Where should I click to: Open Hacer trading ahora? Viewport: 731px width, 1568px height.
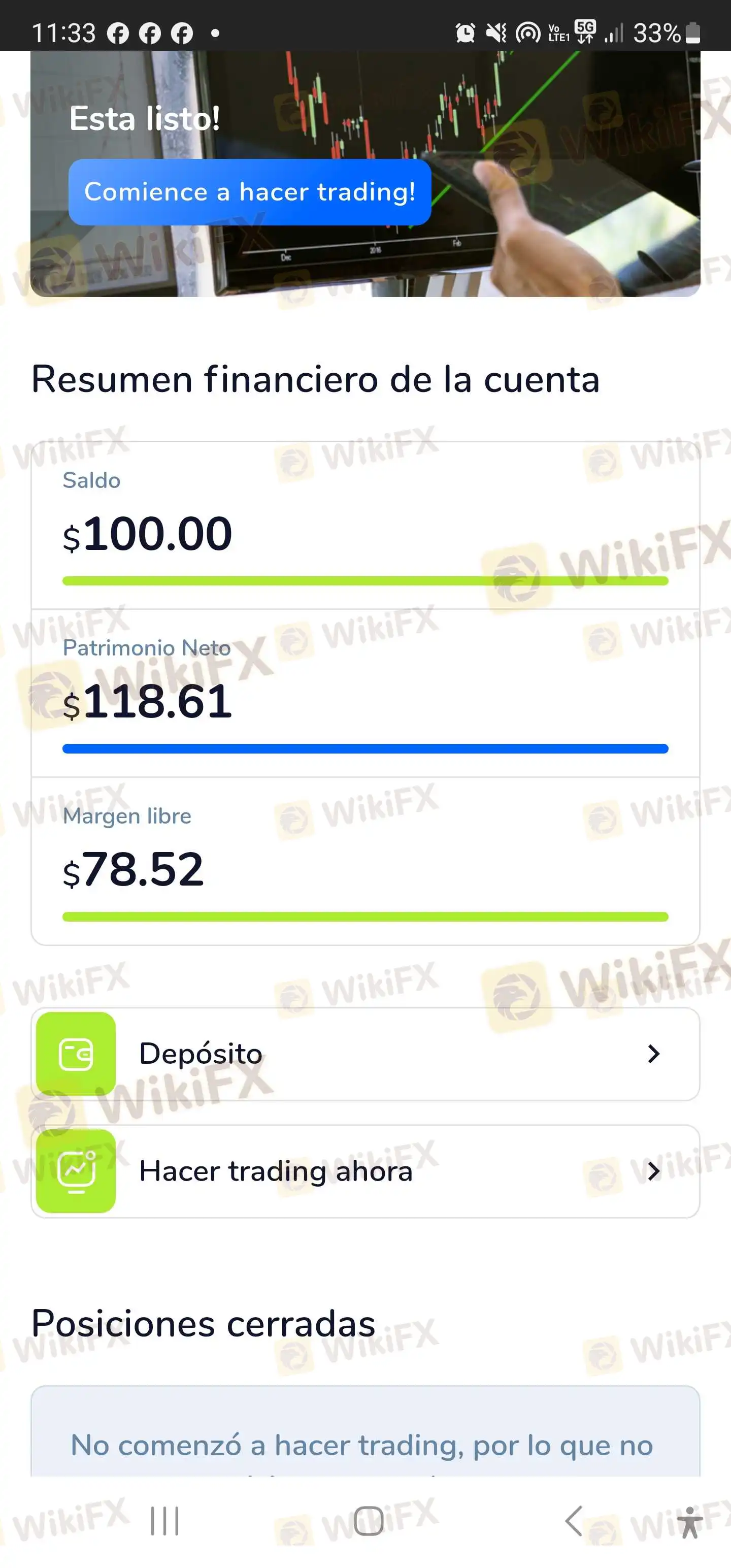[x=365, y=1171]
